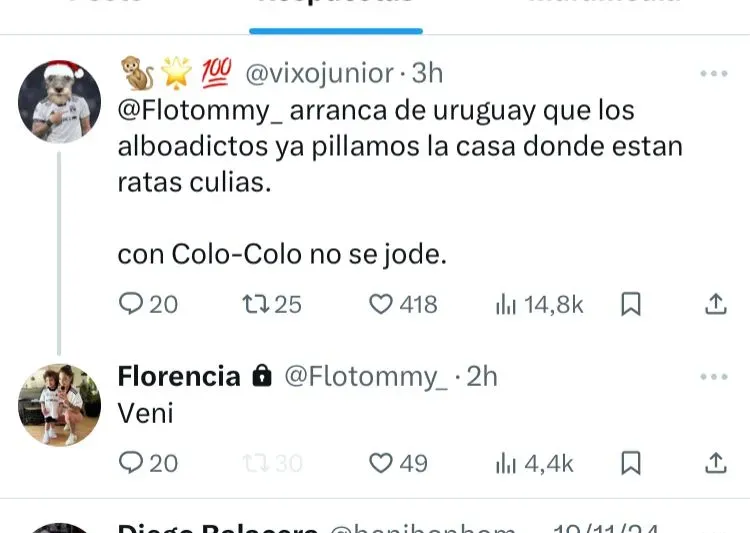Open the overflow menu on vixojunior's post
This screenshot has height=533, width=750.
pos(714,74)
